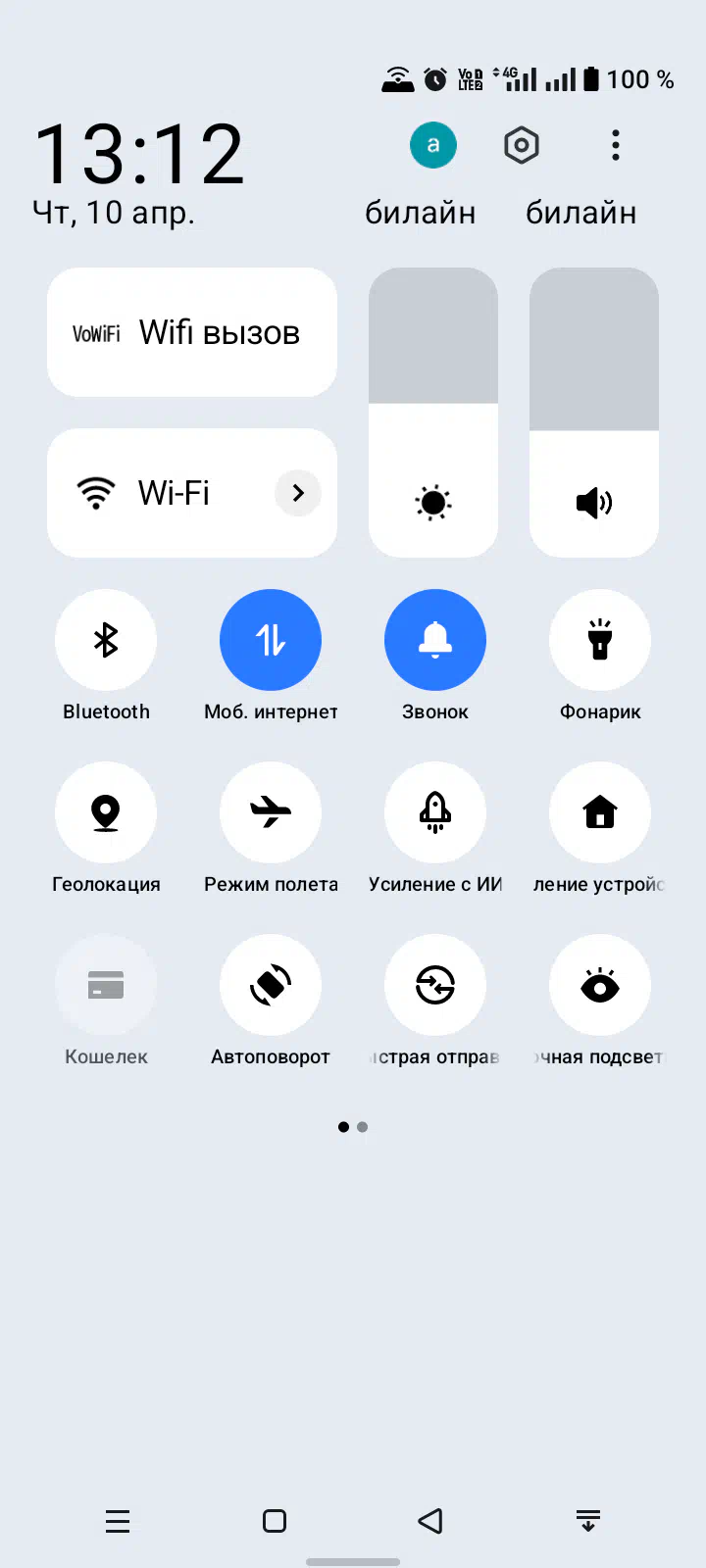Viewport: 706px width, 1568px height.
Task: Enable Режим полета
Action: click(x=271, y=812)
